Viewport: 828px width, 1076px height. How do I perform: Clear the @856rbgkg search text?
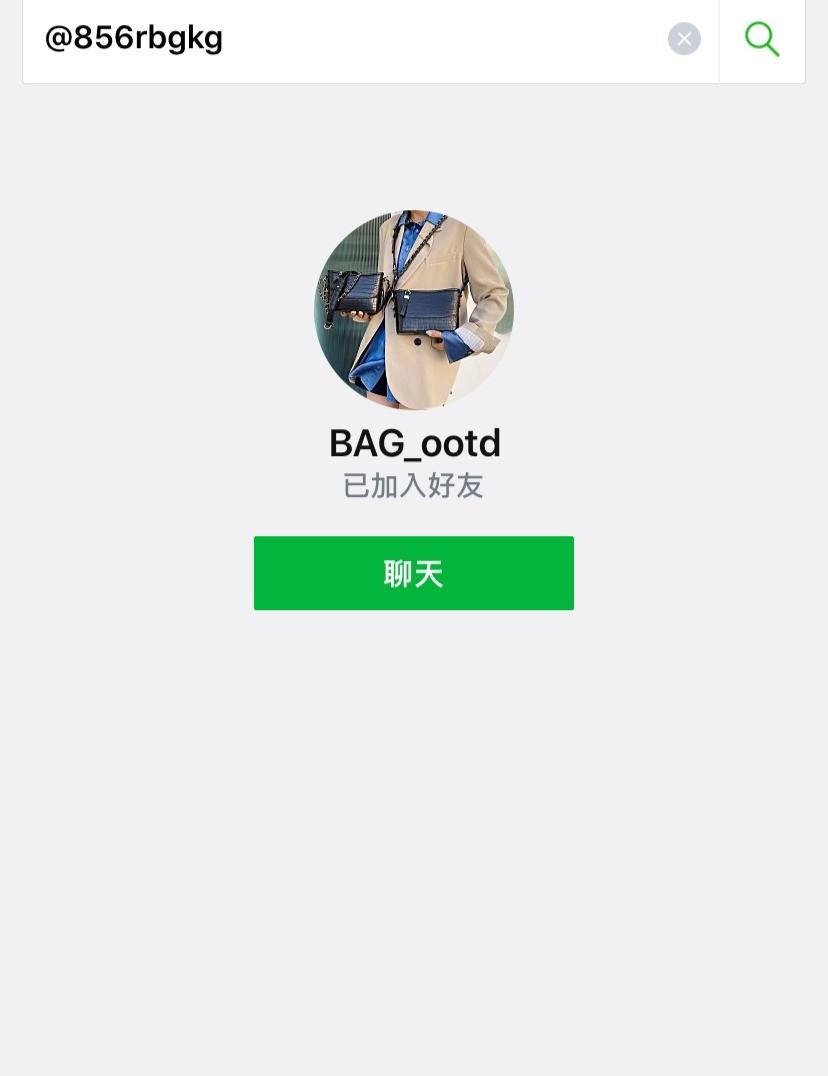coord(684,39)
